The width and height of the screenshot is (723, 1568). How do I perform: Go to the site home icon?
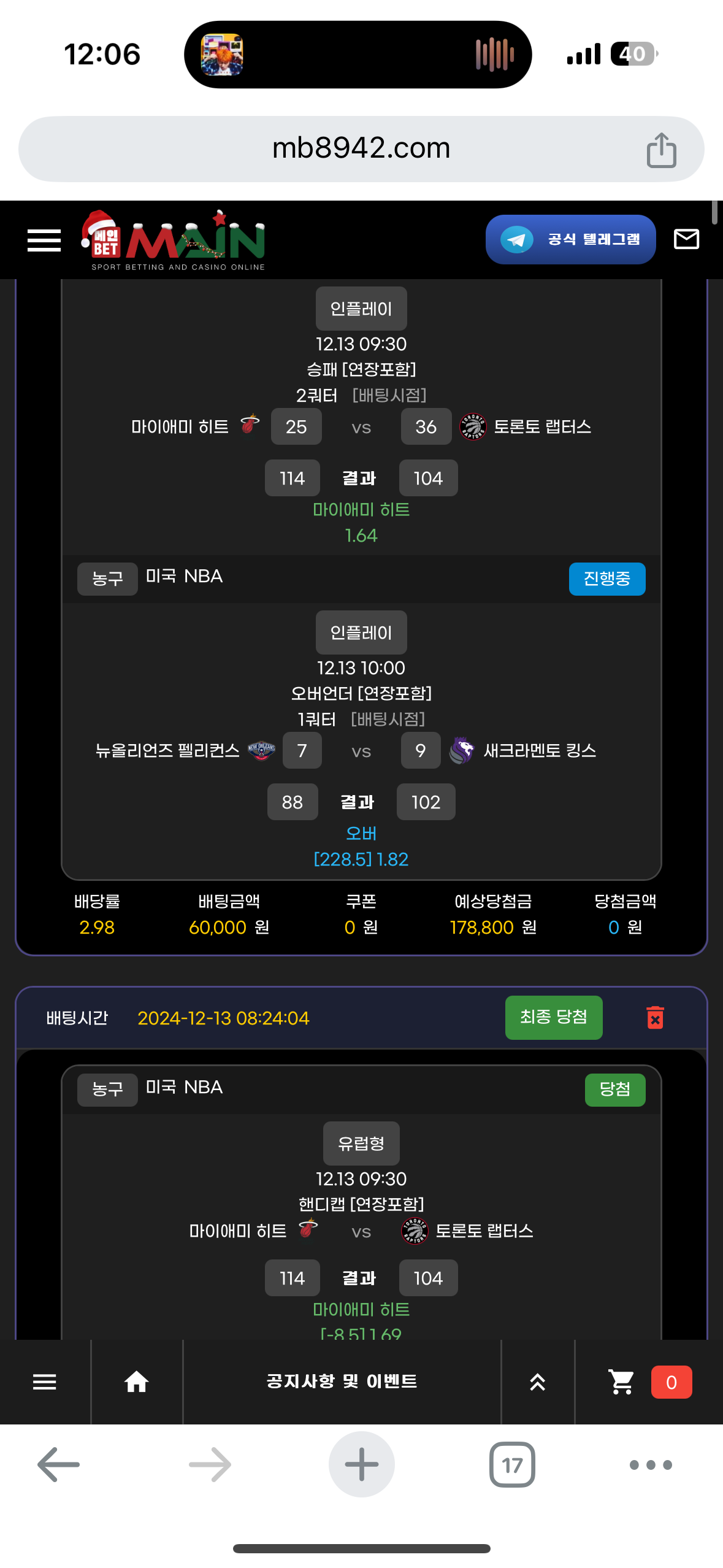136,1382
